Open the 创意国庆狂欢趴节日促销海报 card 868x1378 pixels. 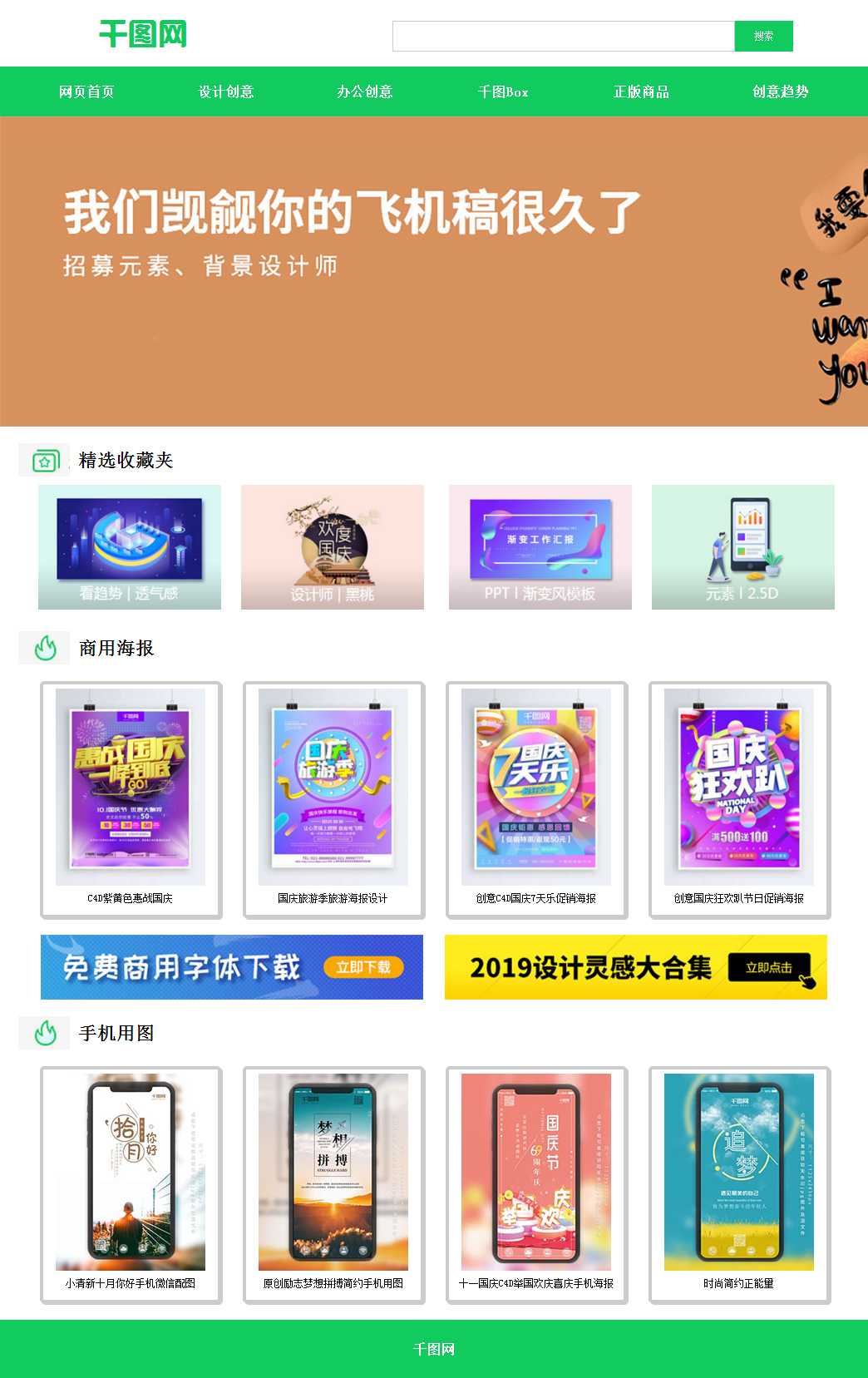pyautogui.click(x=739, y=798)
